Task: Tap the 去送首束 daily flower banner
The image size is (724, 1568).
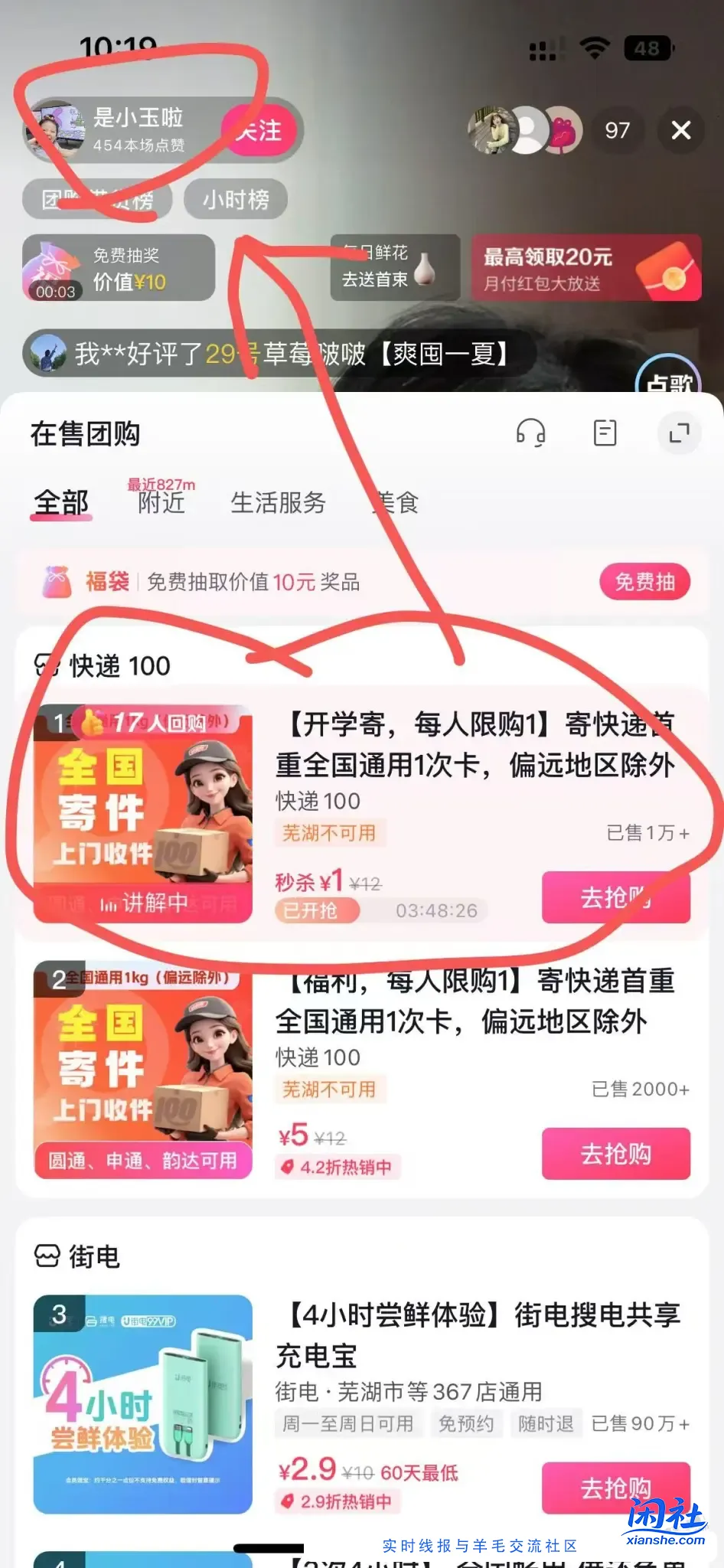Action: (x=393, y=268)
